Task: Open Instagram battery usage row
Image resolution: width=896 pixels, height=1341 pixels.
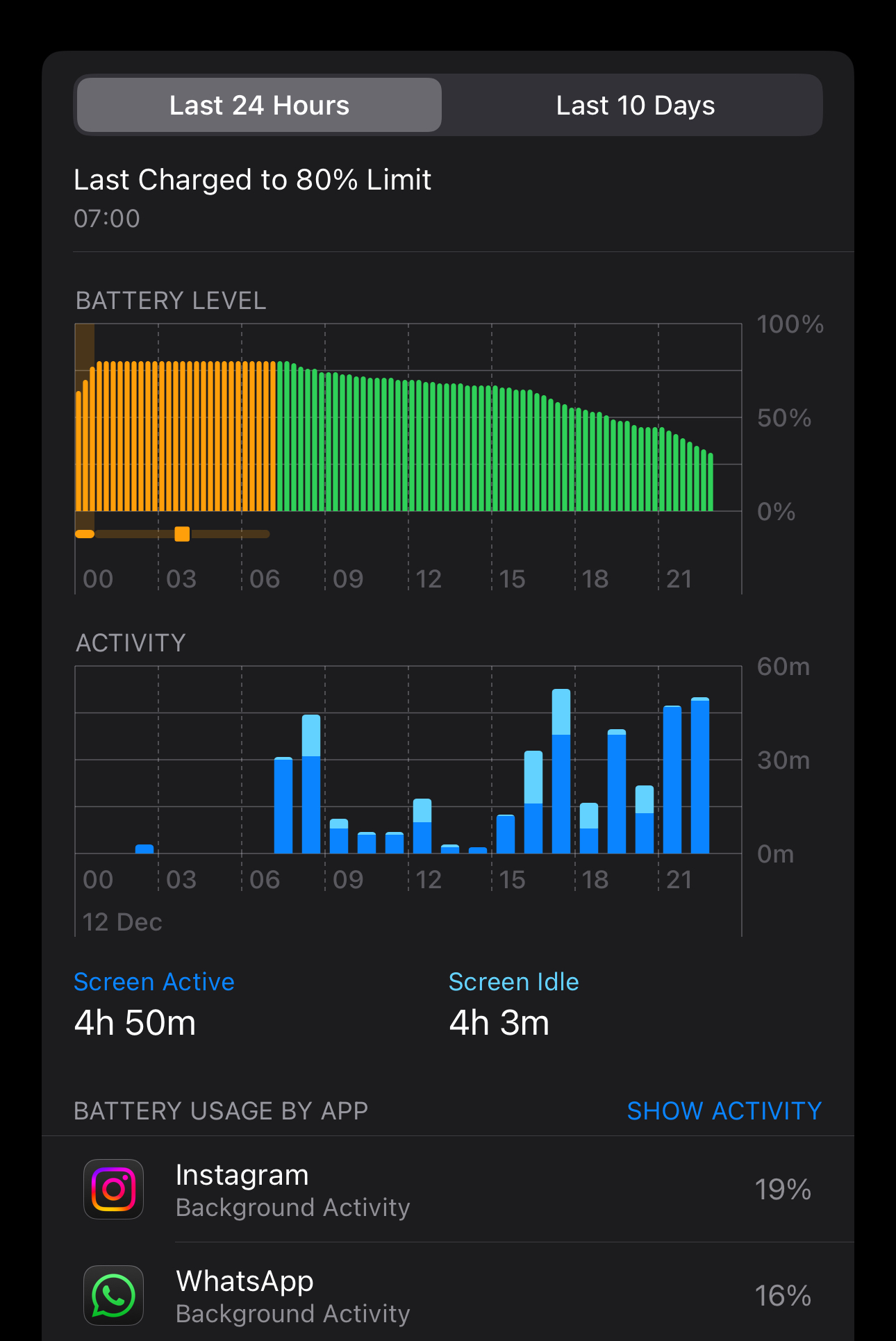Action: coord(447,1190)
